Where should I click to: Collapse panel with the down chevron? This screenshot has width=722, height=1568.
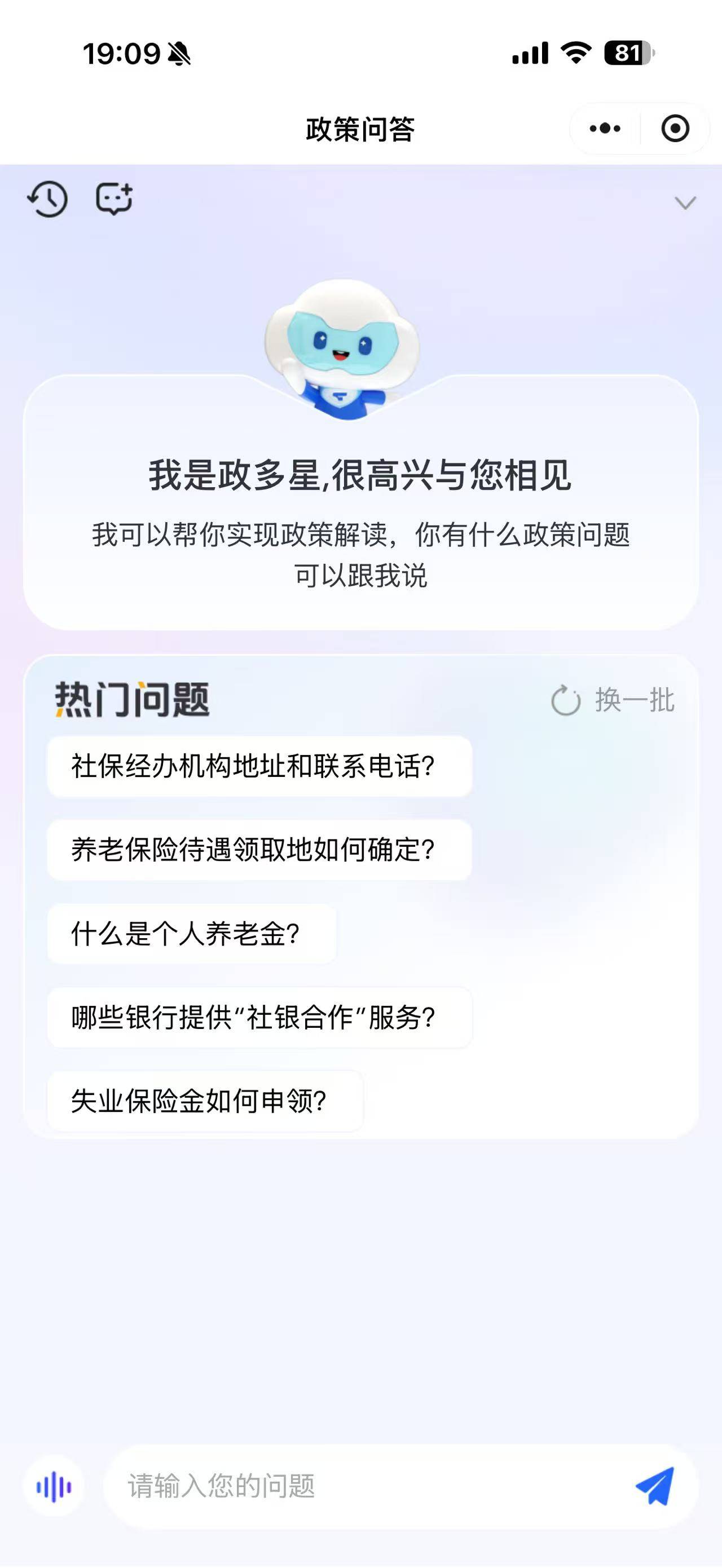click(x=685, y=203)
